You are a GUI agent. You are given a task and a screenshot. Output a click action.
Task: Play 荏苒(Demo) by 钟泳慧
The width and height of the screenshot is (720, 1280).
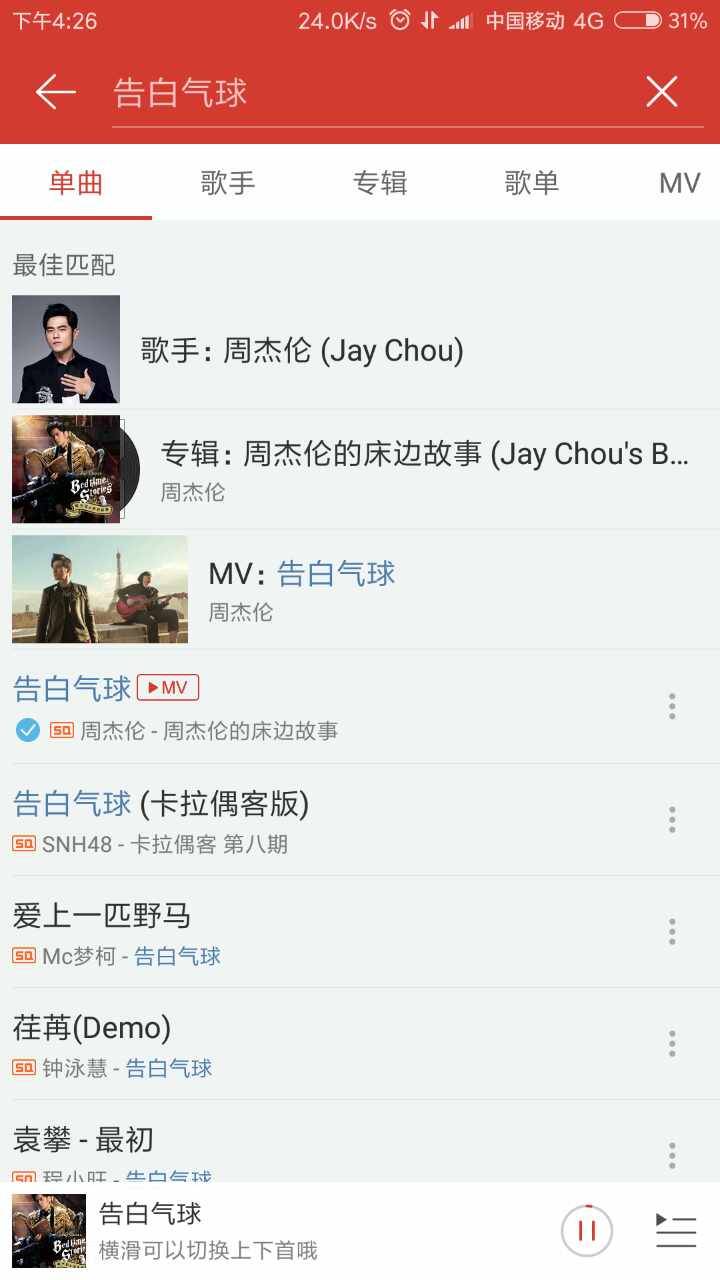[300, 1044]
